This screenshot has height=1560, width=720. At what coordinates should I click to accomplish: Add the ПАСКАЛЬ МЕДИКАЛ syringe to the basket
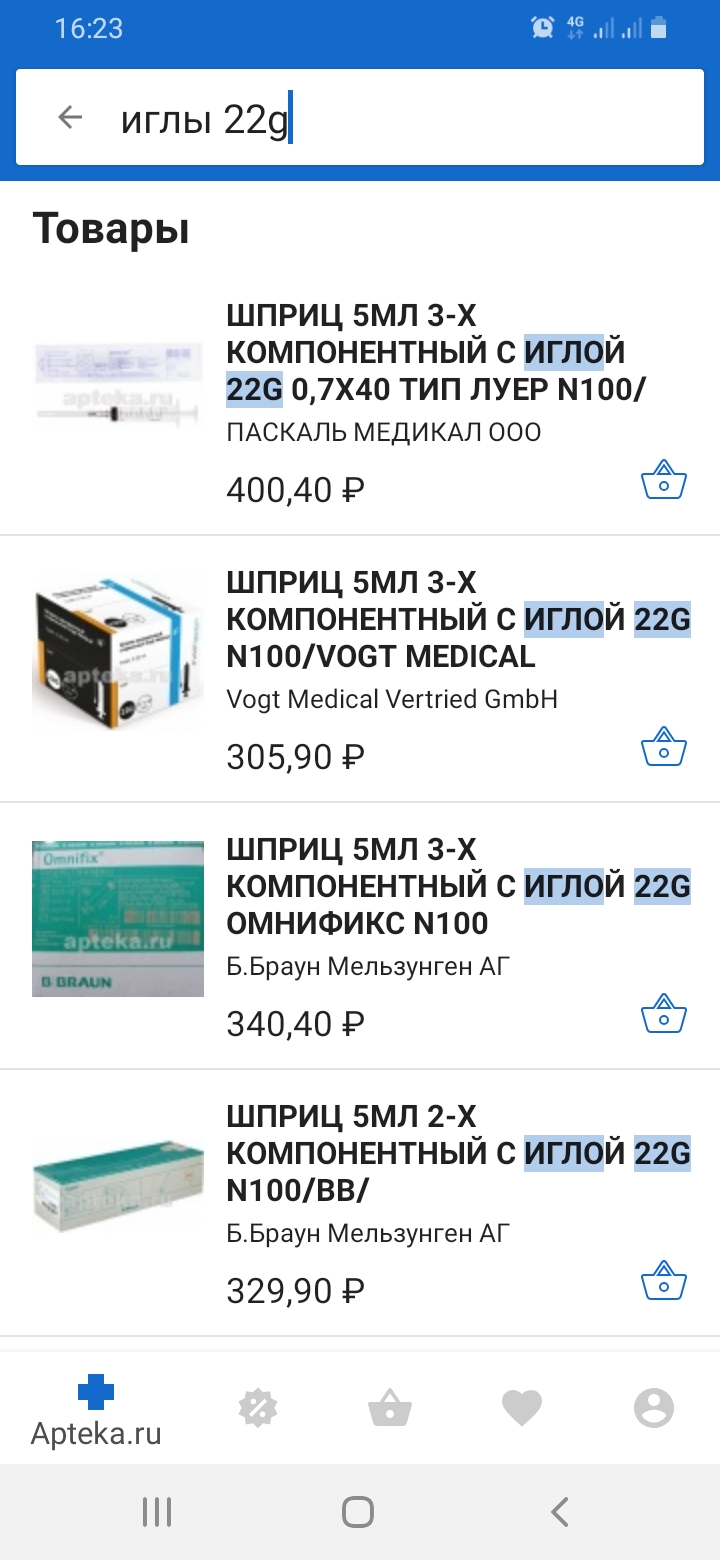[x=663, y=480]
